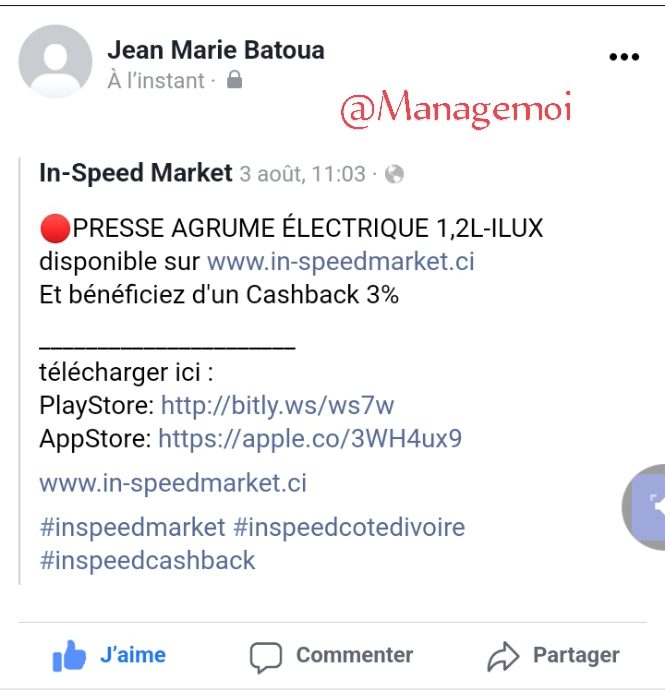This screenshot has height=690, width=665.
Task: View Jean Marie Batoua's profile by name
Action: pyautogui.click(x=216, y=49)
